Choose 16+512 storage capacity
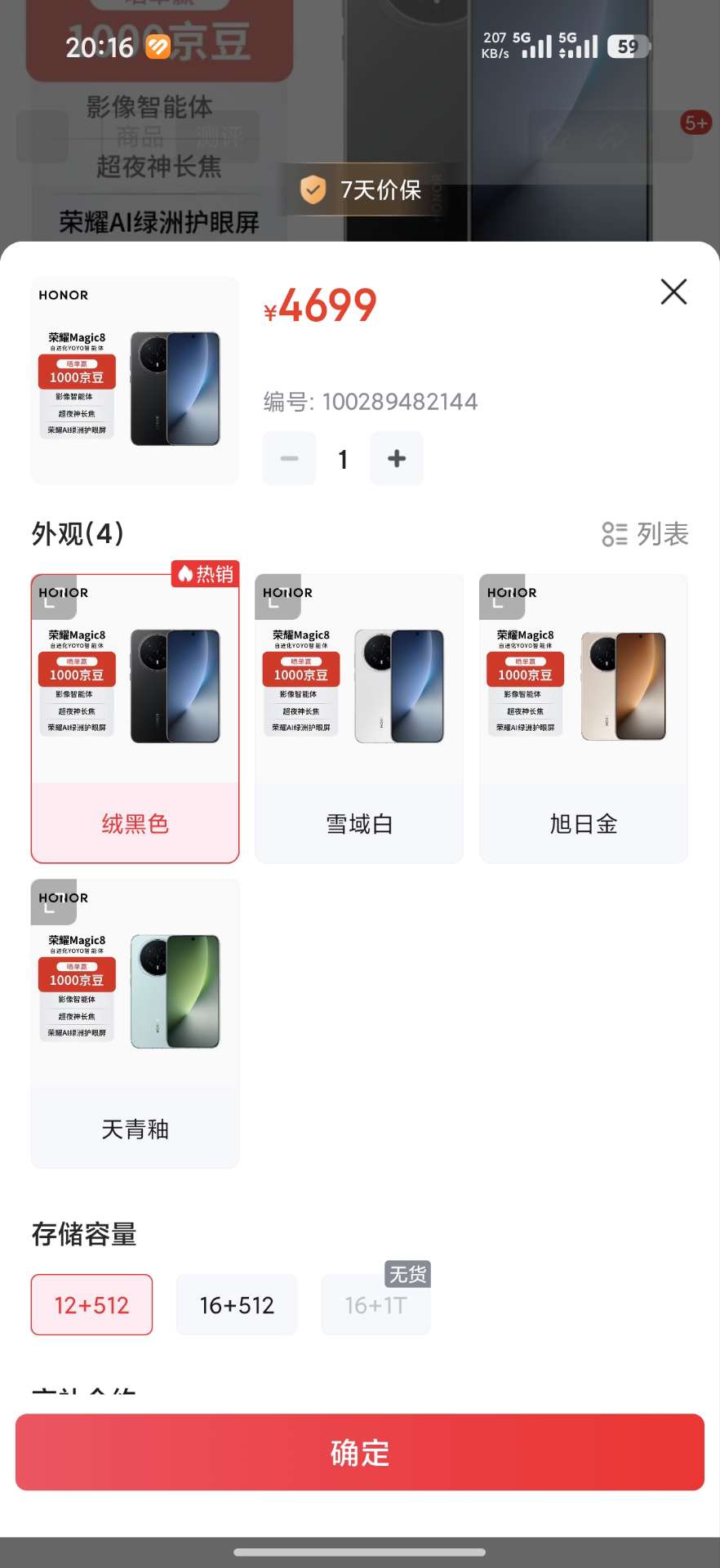This screenshot has height=1568, width=720. click(237, 1305)
